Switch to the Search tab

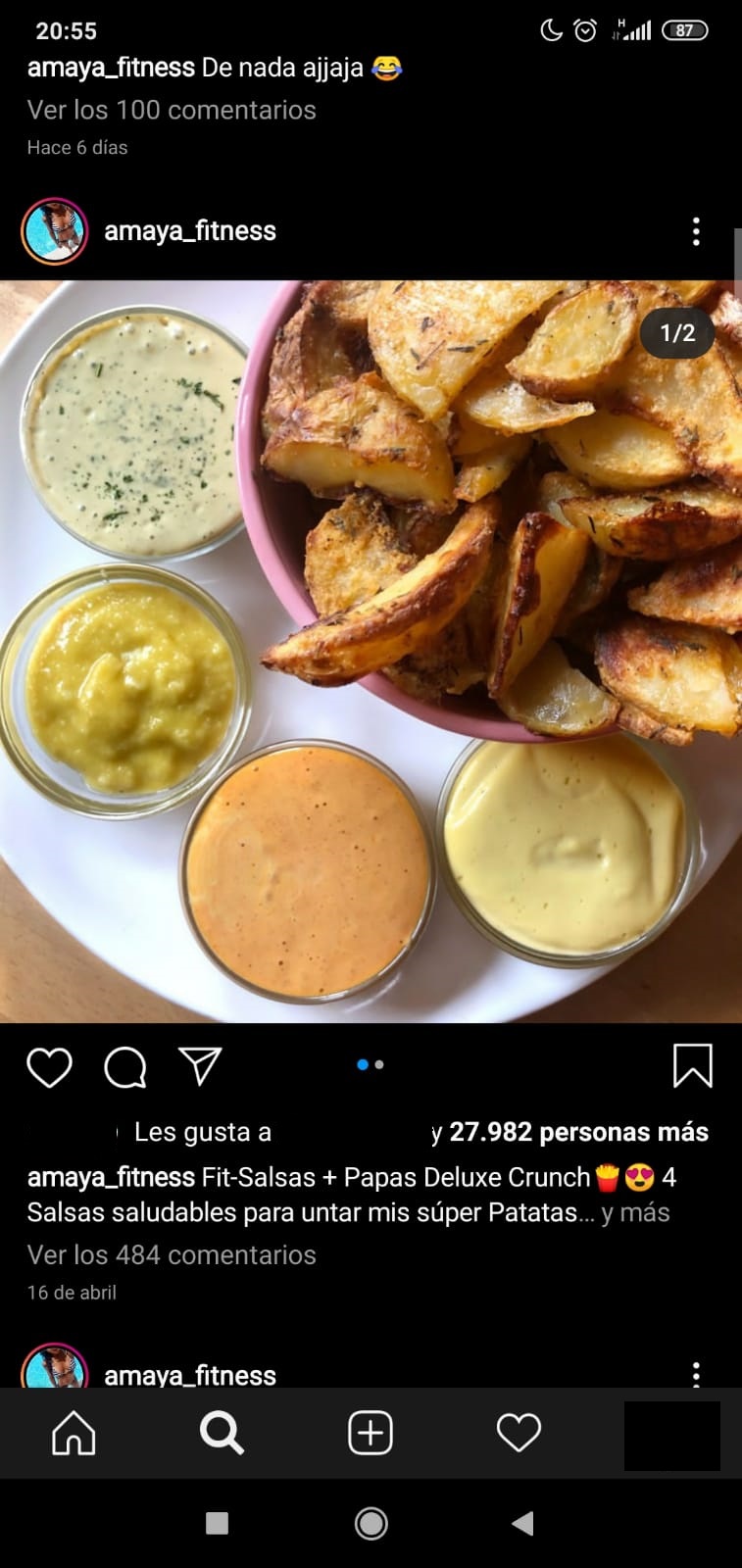coord(222,1434)
